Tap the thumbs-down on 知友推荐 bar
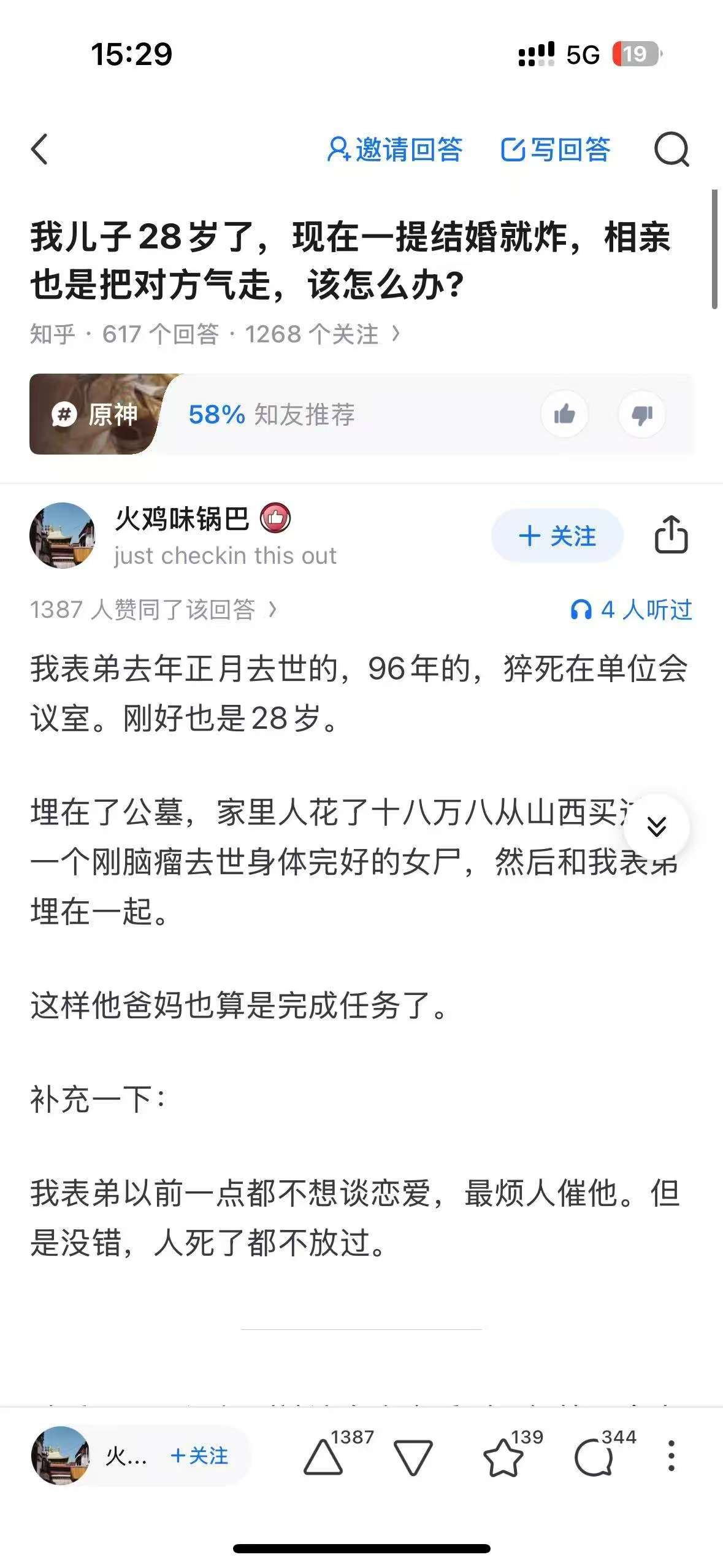 (x=641, y=415)
